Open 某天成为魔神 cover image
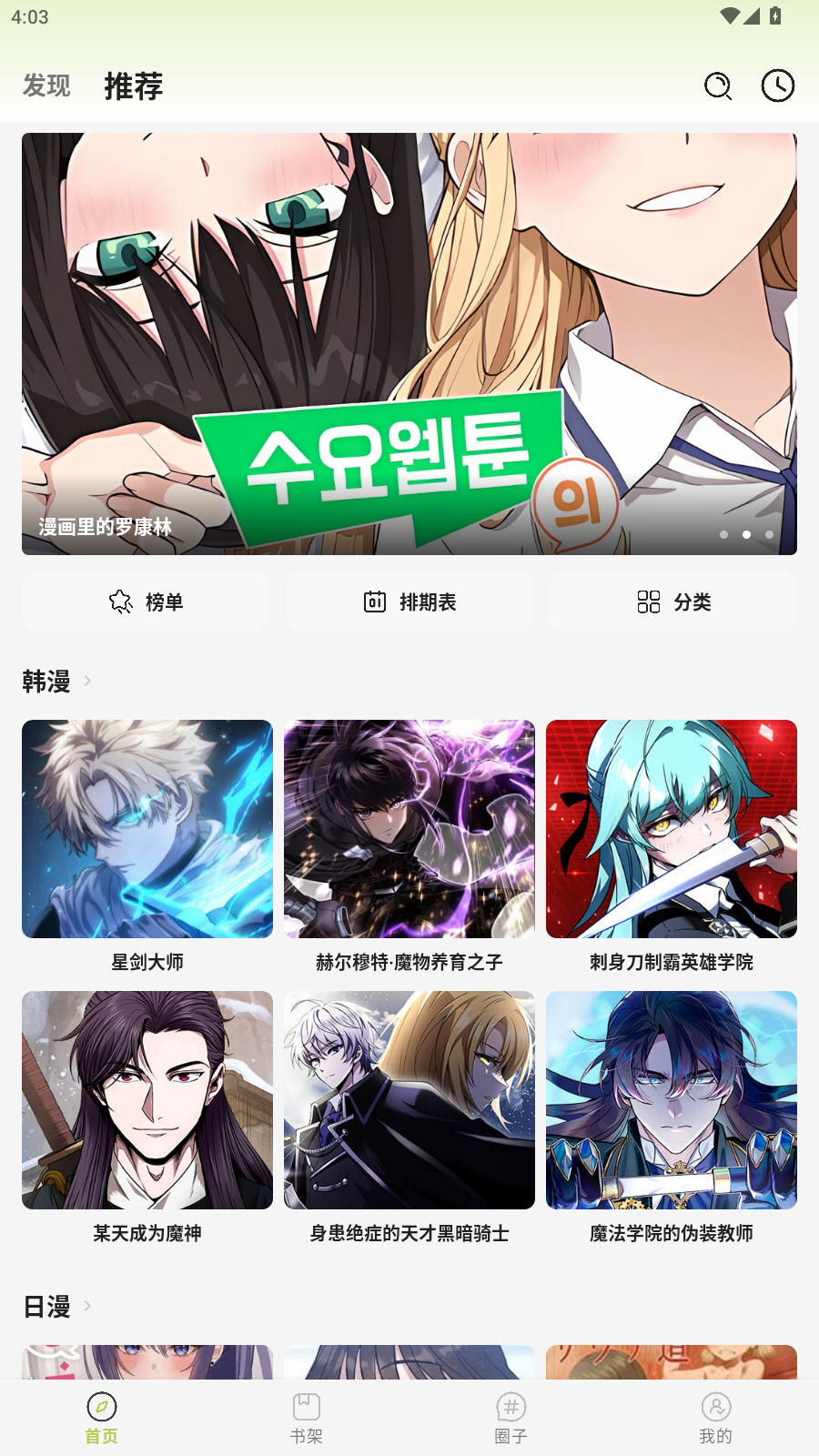819x1456 pixels. pos(146,1099)
